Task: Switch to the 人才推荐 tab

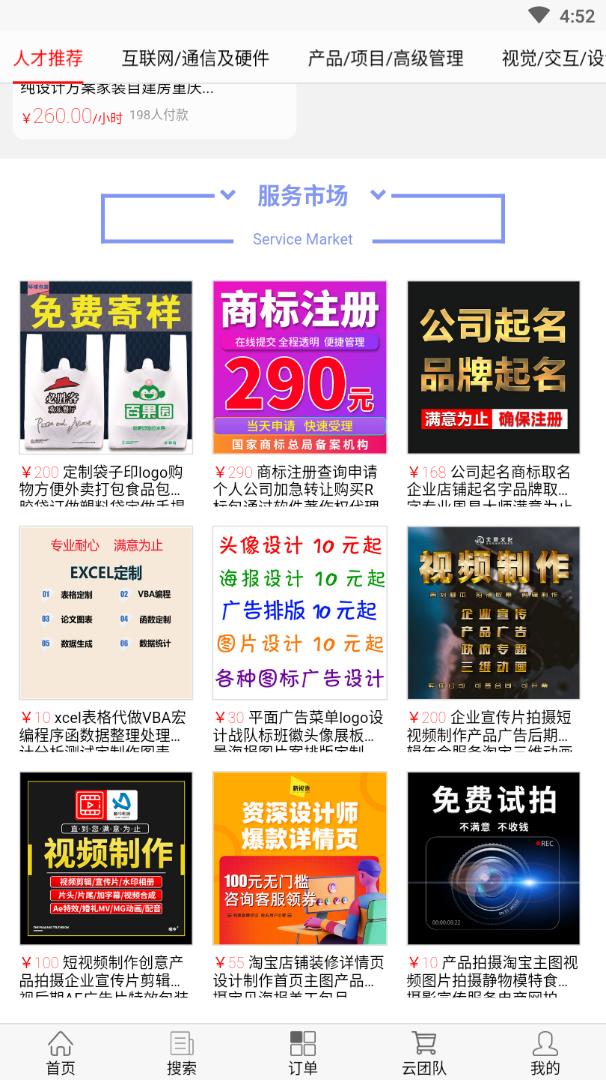Action: [x=48, y=58]
